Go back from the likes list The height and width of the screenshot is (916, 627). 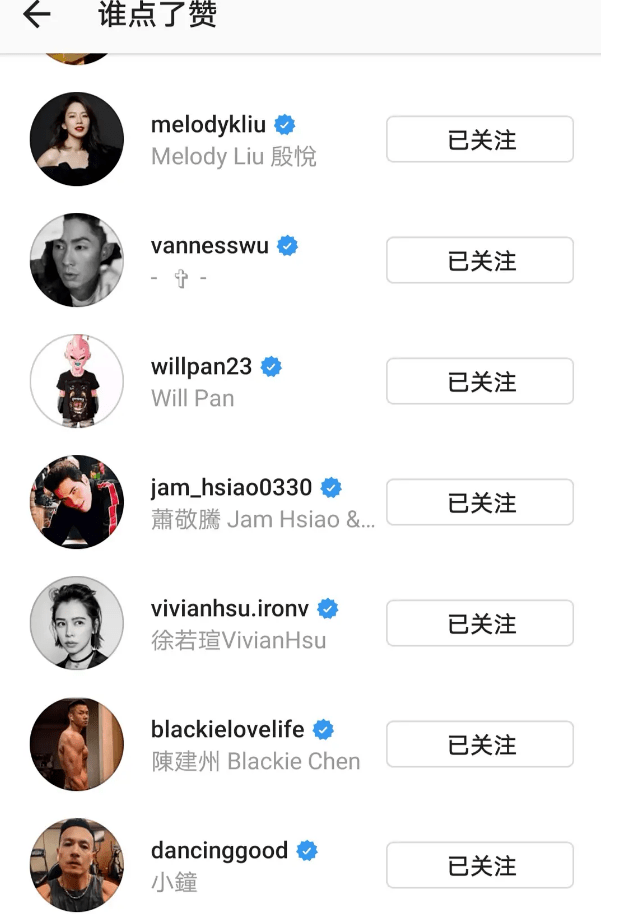[37, 15]
